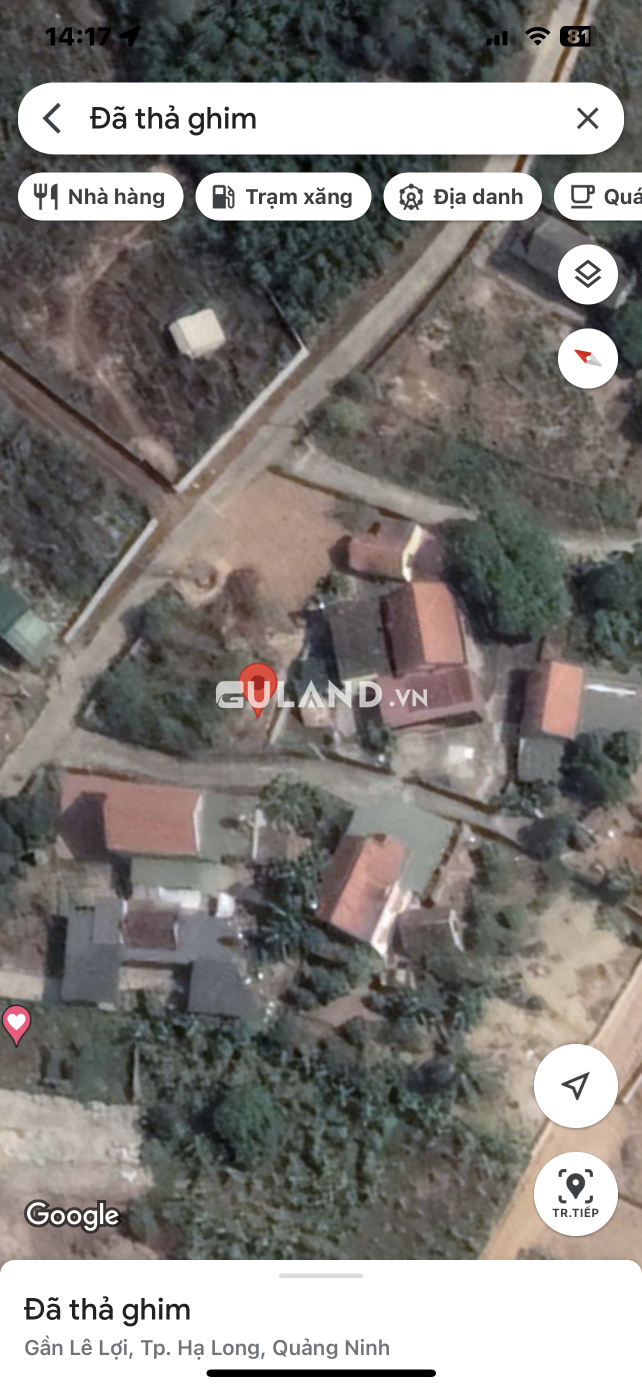Select the 'Trạm xăng' chip
Viewport: 642px width, 1389px height.
(x=283, y=197)
